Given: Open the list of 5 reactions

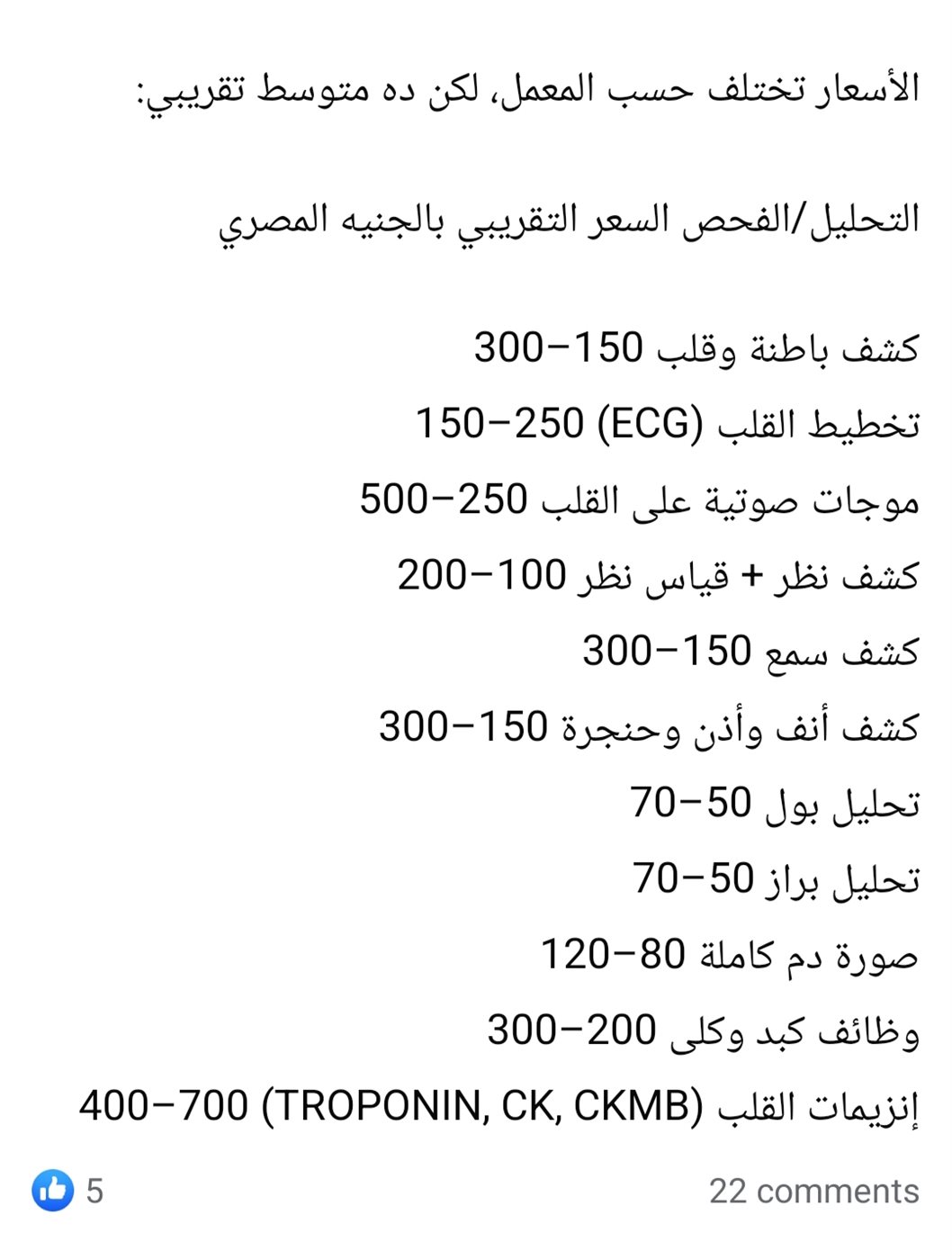Looking at the screenshot, I should (x=69, y=1191).
